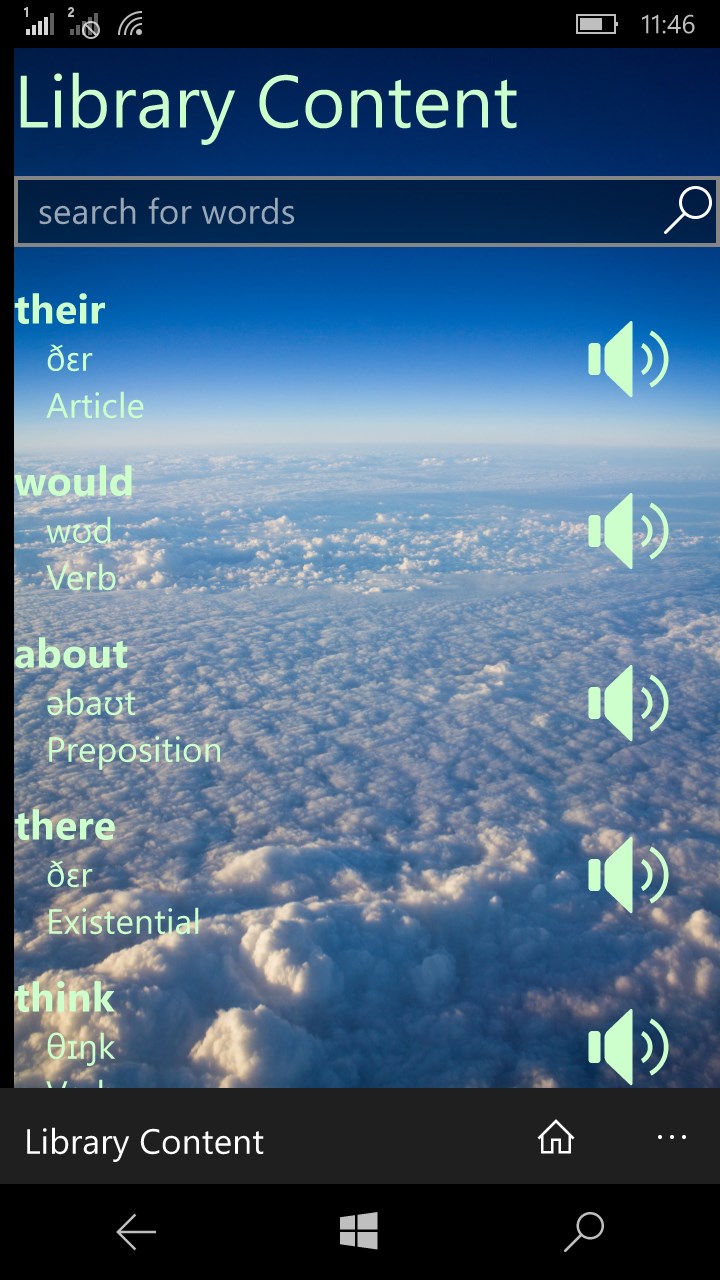Listen to pronunciation of "there"
This screenshot has height=1280, width=720.
(x=628, y=875)
